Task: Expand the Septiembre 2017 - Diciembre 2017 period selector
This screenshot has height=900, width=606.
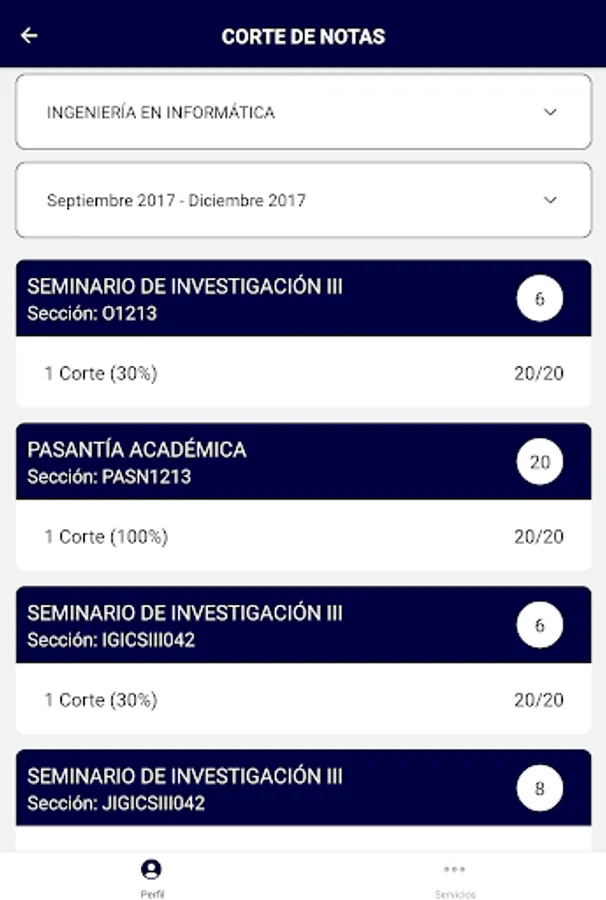Action: click(x=303, y=200)
